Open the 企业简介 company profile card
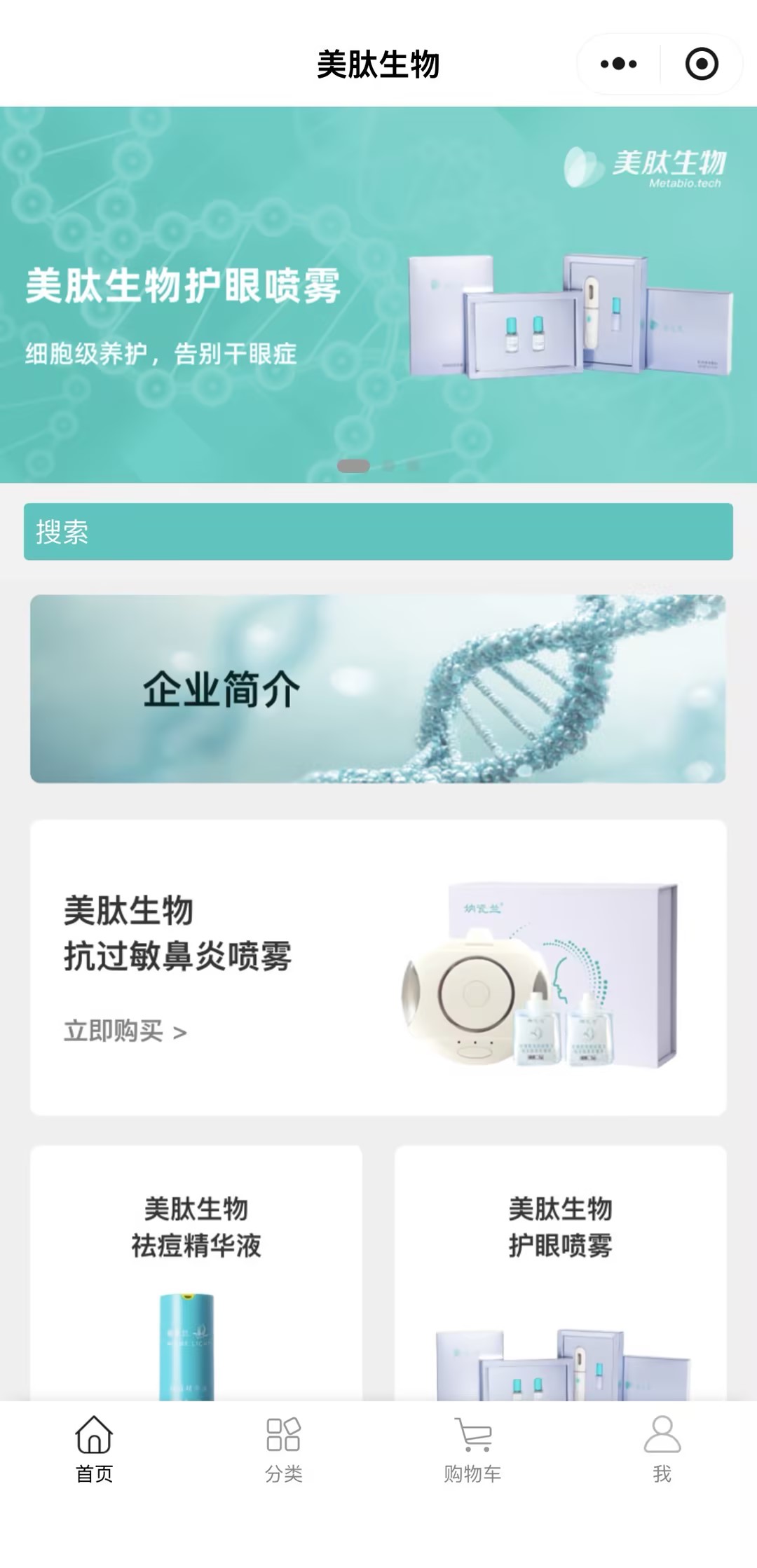 (x=378, y=689)
